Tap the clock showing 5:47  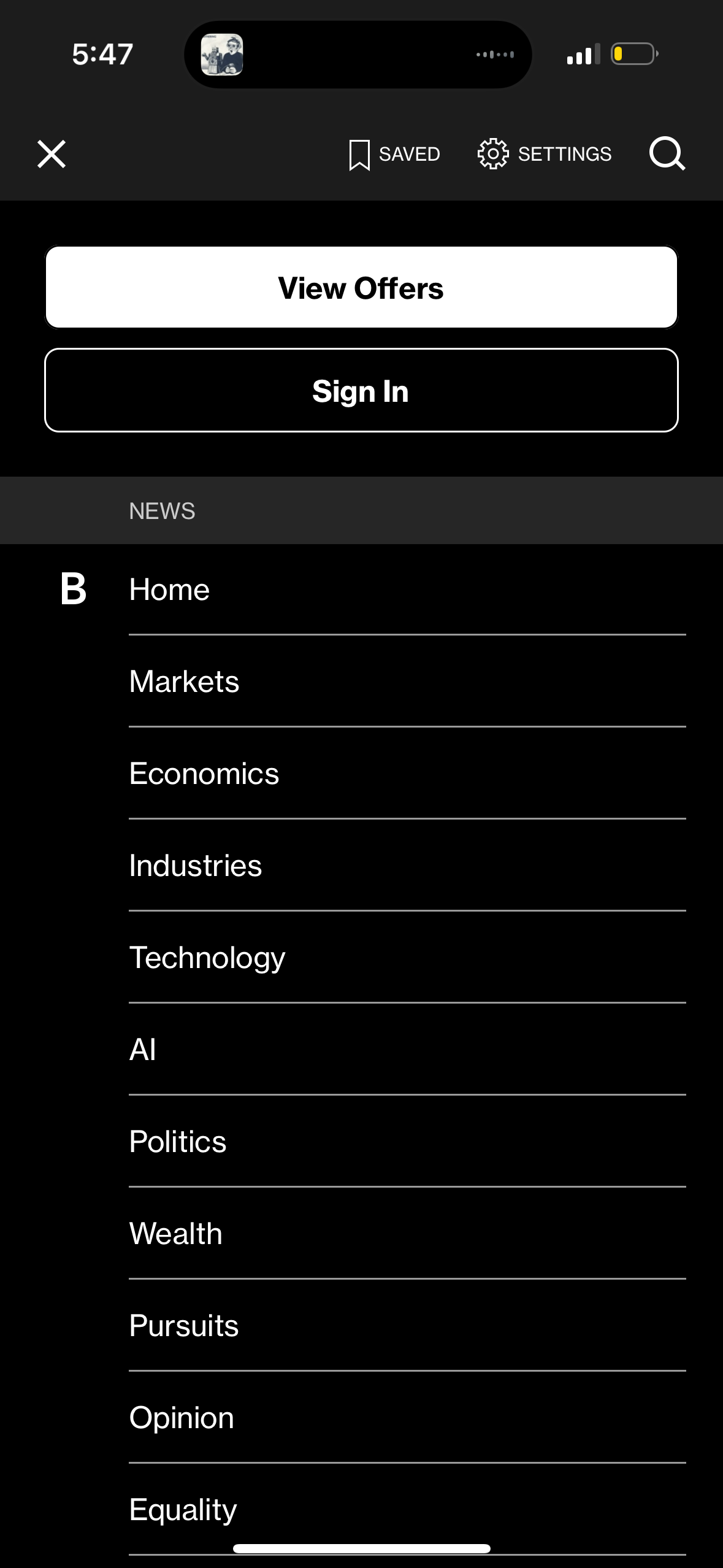tap(101, 54)
